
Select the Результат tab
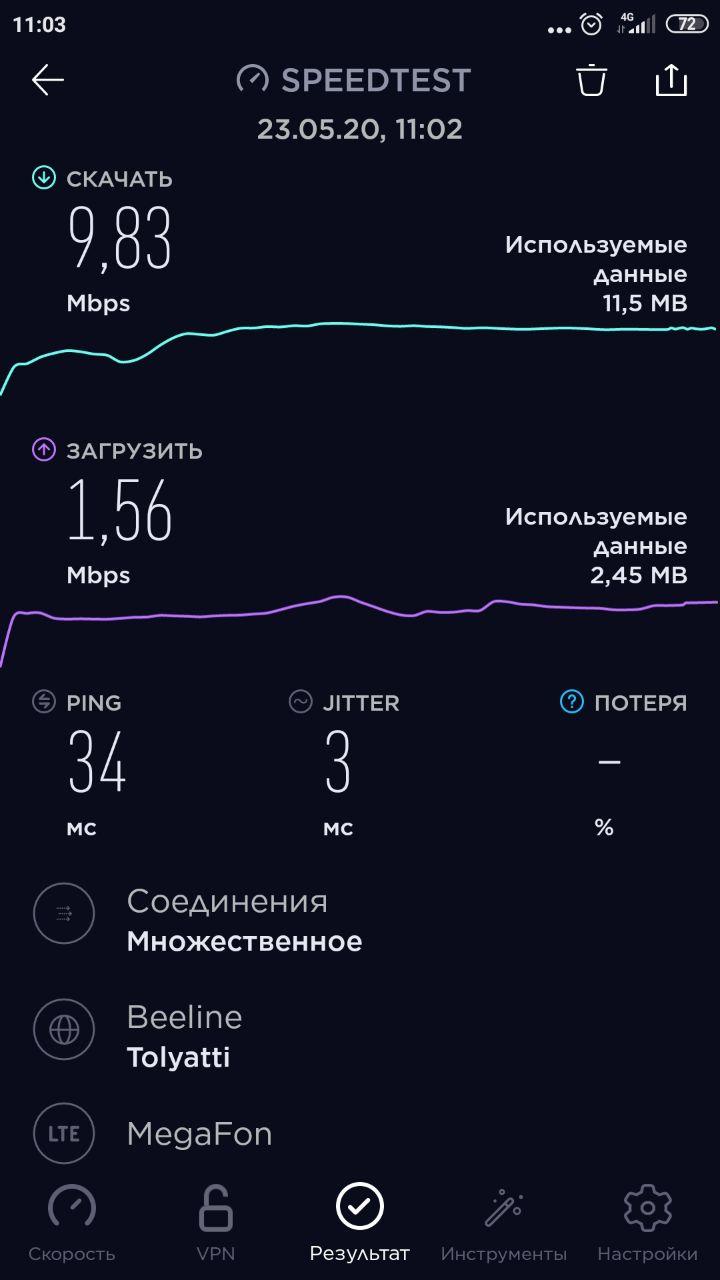click(x=360, y=1222)
